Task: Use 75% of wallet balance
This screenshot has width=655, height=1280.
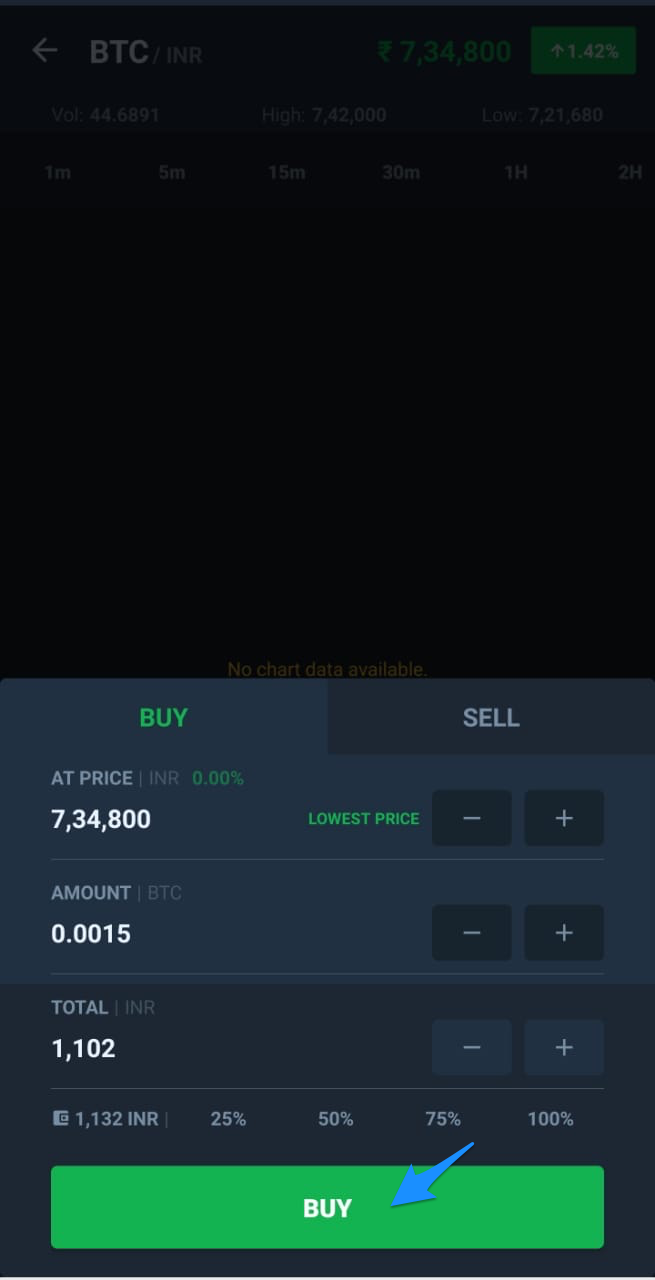Action: pos(443,1119)
